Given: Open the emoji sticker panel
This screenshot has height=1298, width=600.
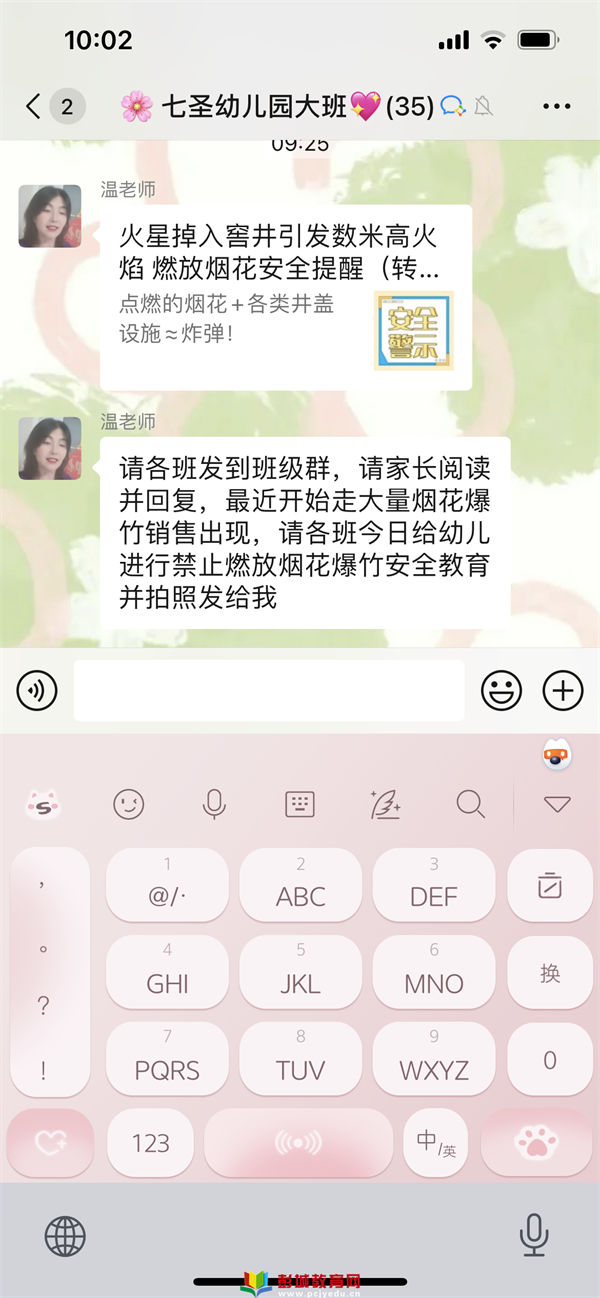Looking at the screenshot, I should pos(502,690).
